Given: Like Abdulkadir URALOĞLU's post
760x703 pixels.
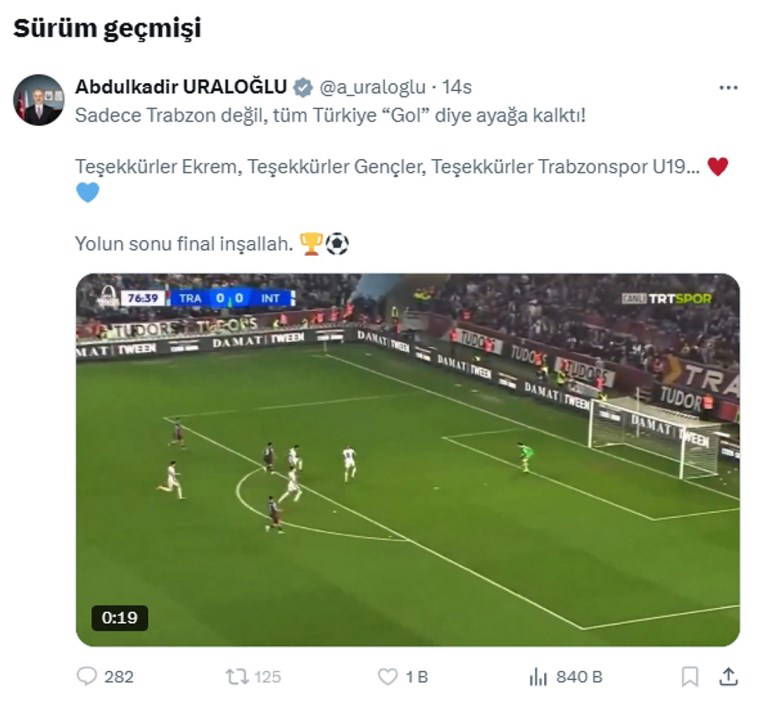Looking at the screenshot, I should [x=388, y=677].
